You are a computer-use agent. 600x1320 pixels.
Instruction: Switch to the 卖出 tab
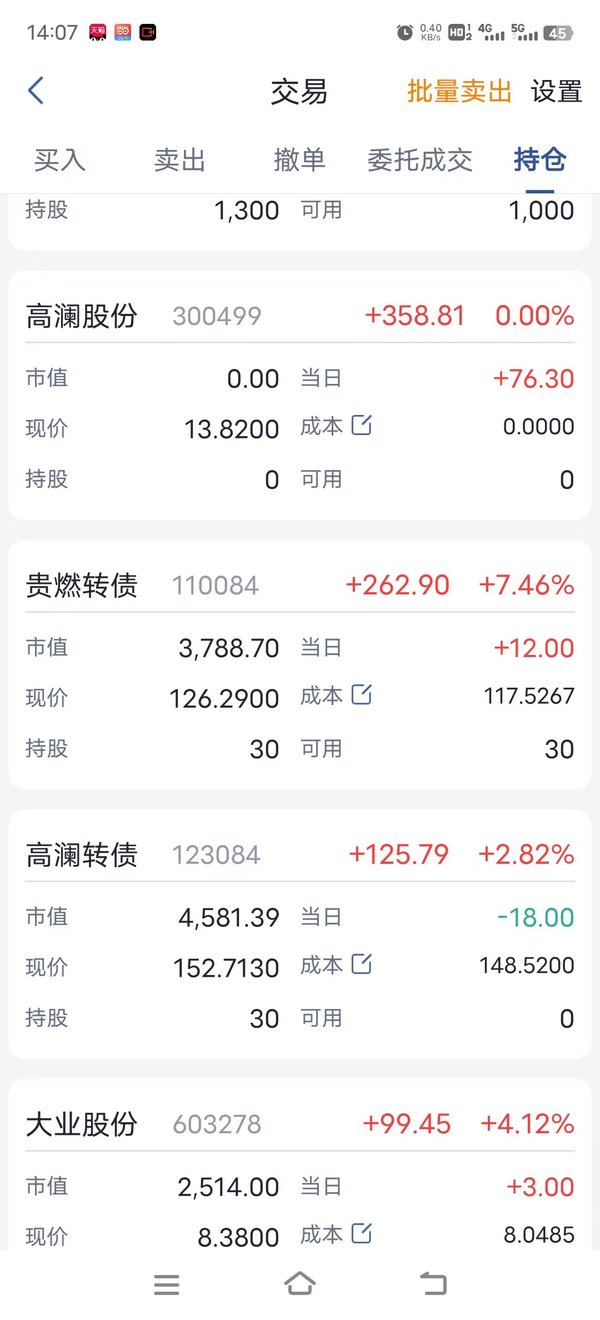pos(180,160)
